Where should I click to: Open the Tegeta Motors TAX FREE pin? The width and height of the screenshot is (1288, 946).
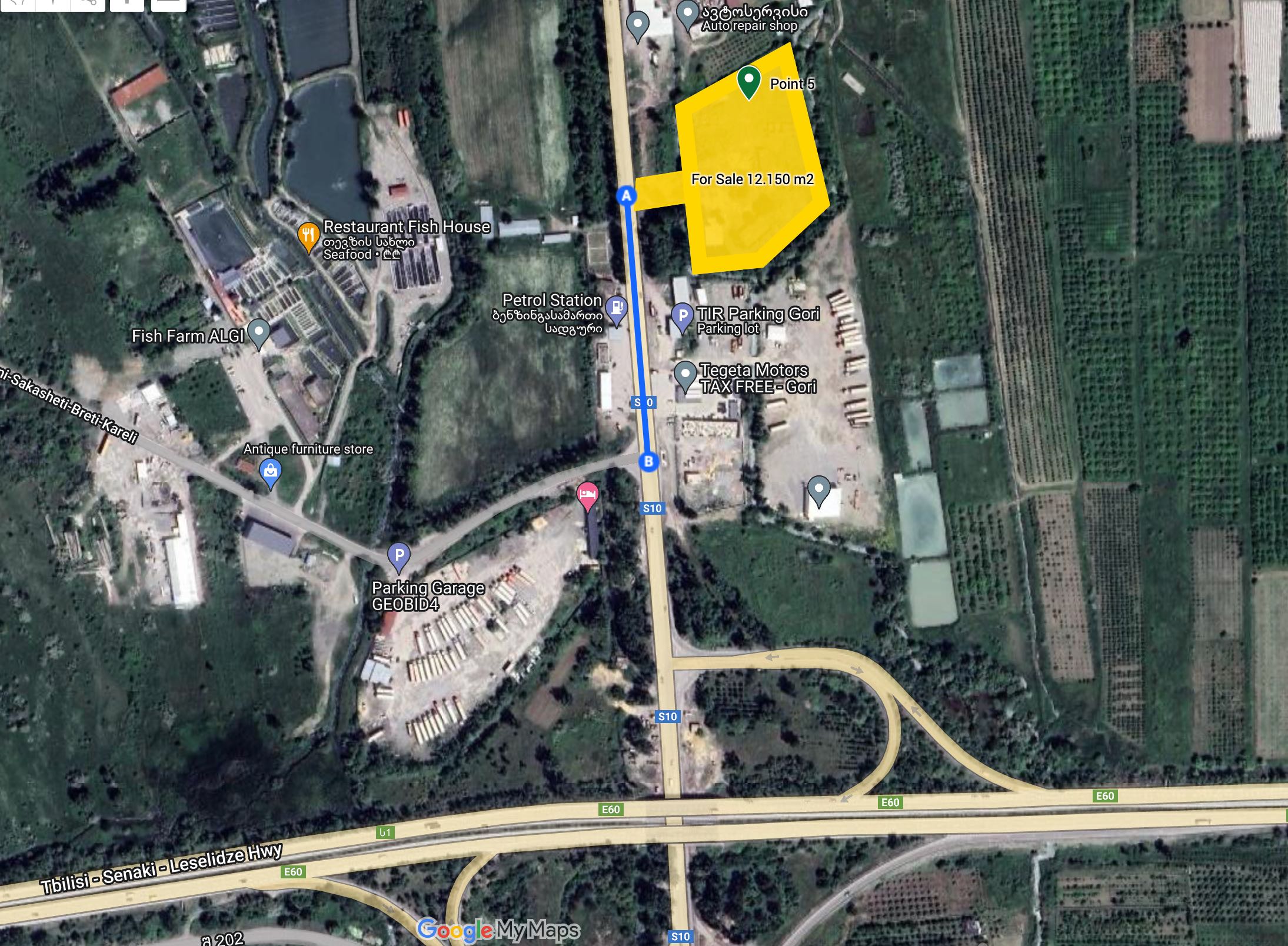[685, 374]
